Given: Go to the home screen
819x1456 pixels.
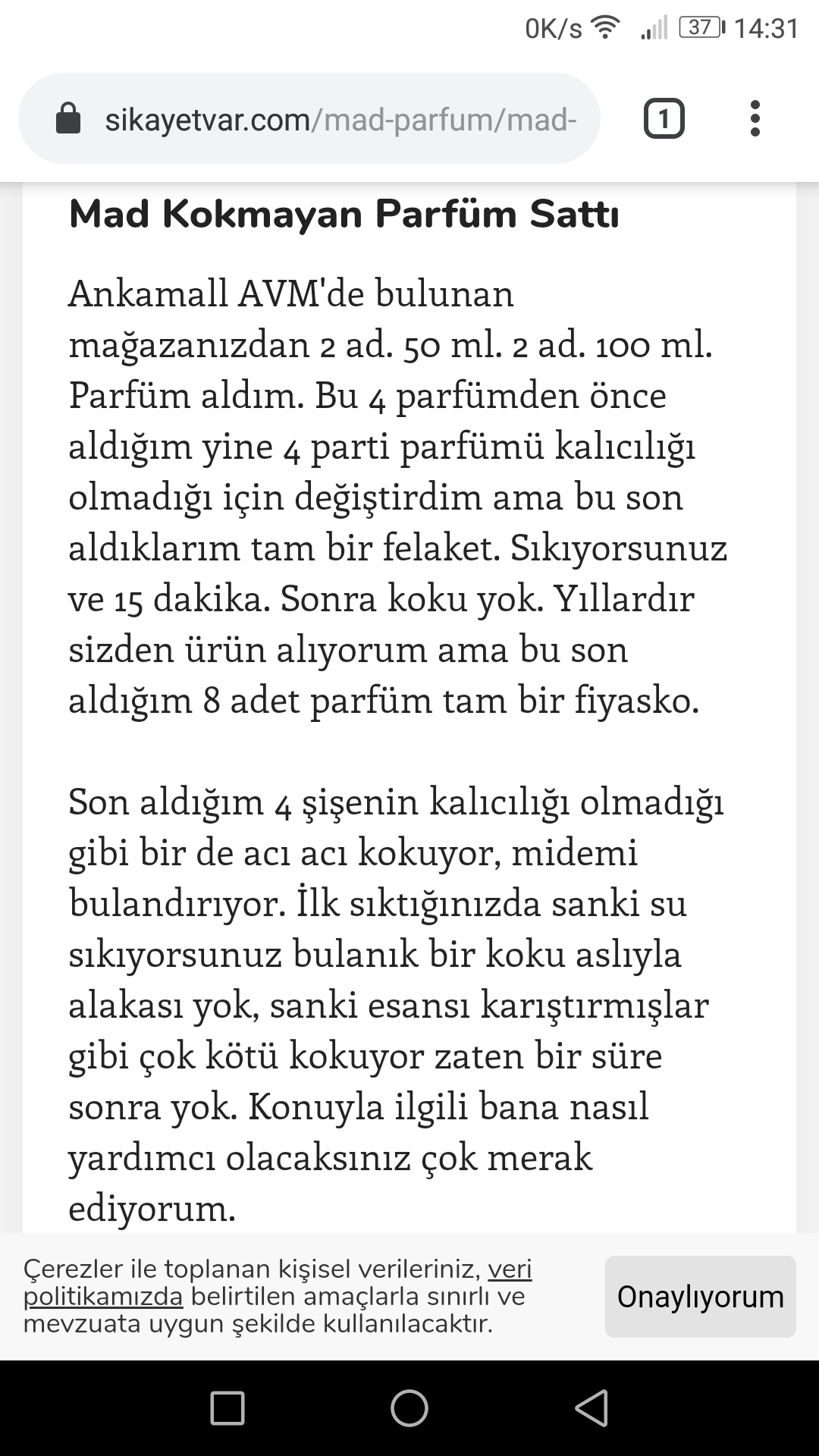Looking at the screenshot, I should pos(409,1408).
